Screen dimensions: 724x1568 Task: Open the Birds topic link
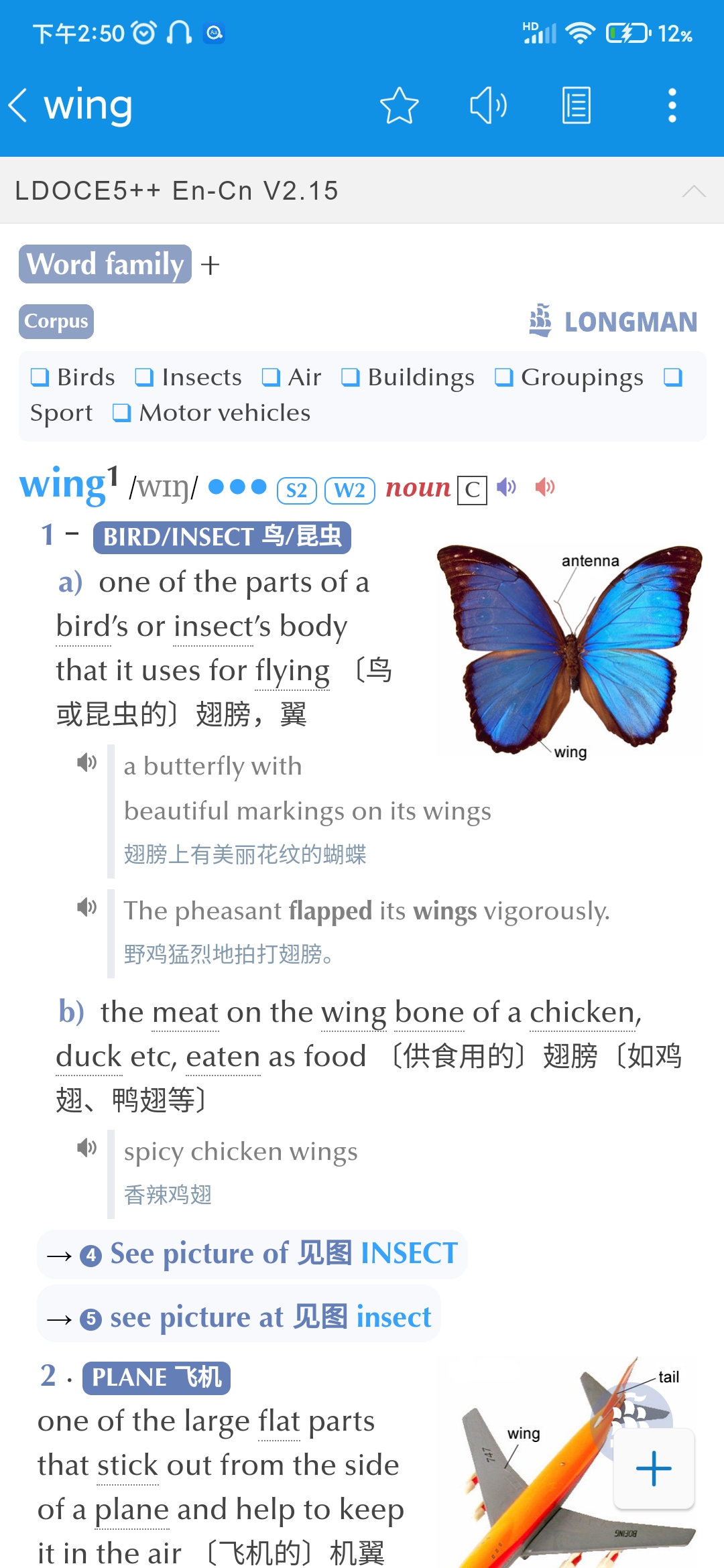(x=73, y=377)
